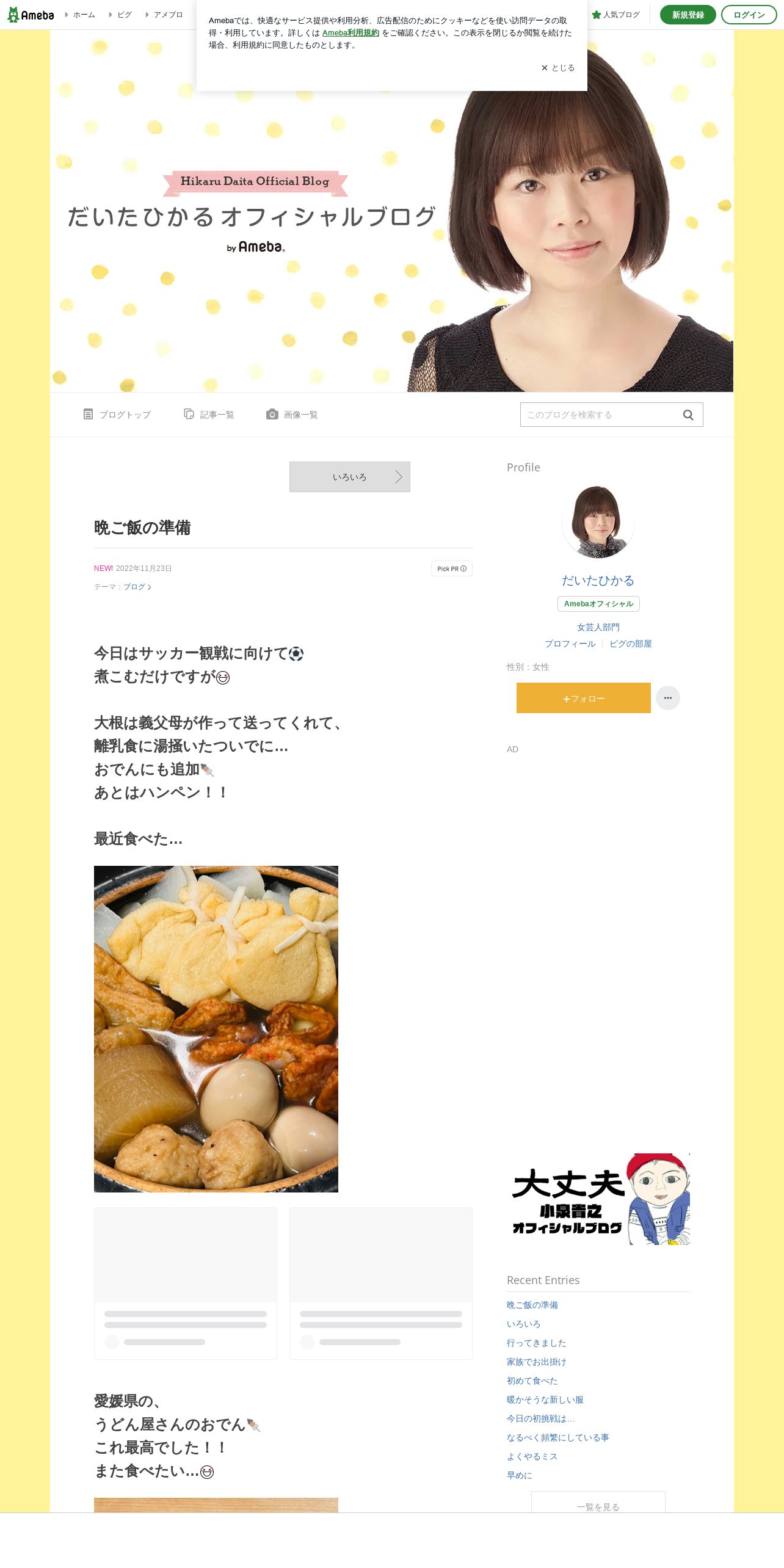Screen dimensions: 784x1568
Task: Open the プロフィール link
Action: (x=570, y=644)
